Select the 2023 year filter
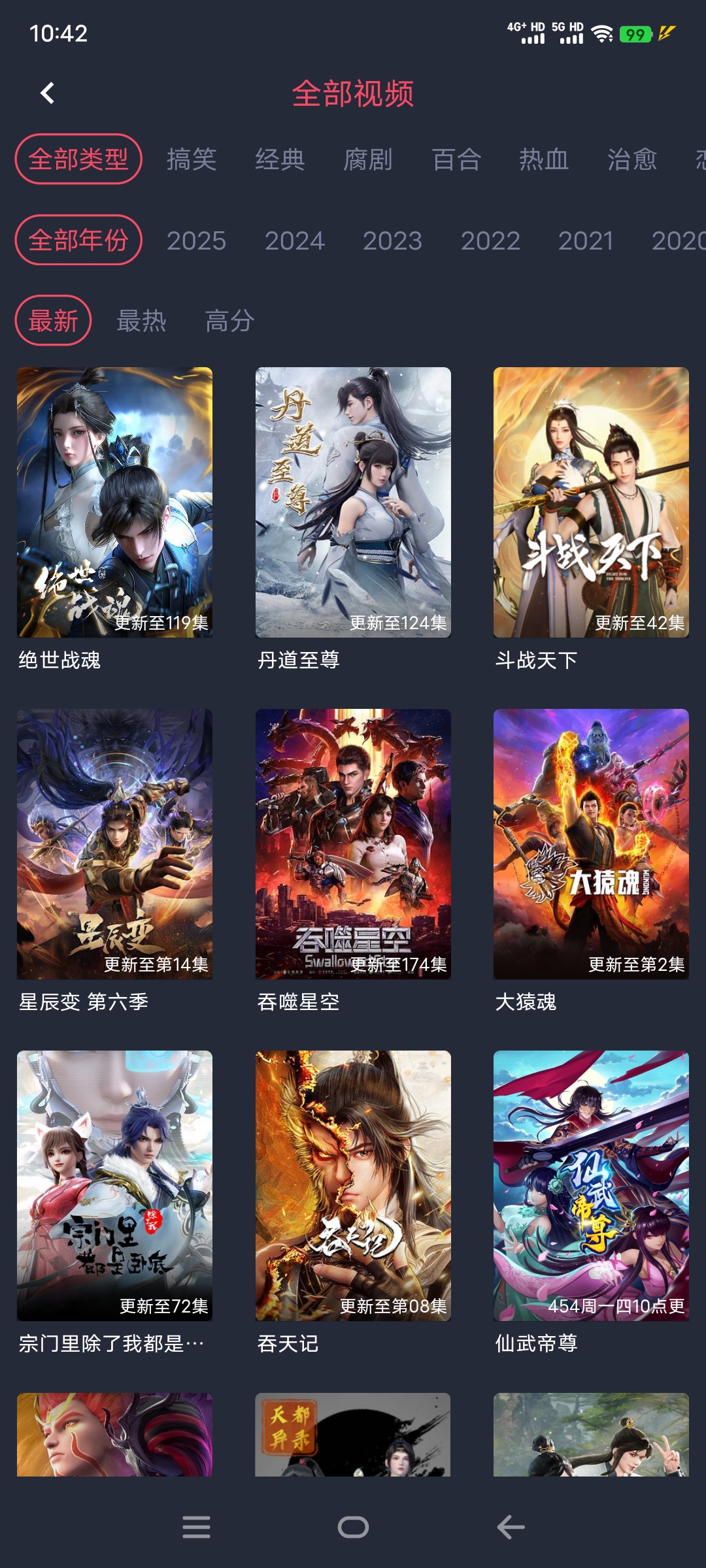The width and height of the screenshot is (706, 1568). point(393,241)
